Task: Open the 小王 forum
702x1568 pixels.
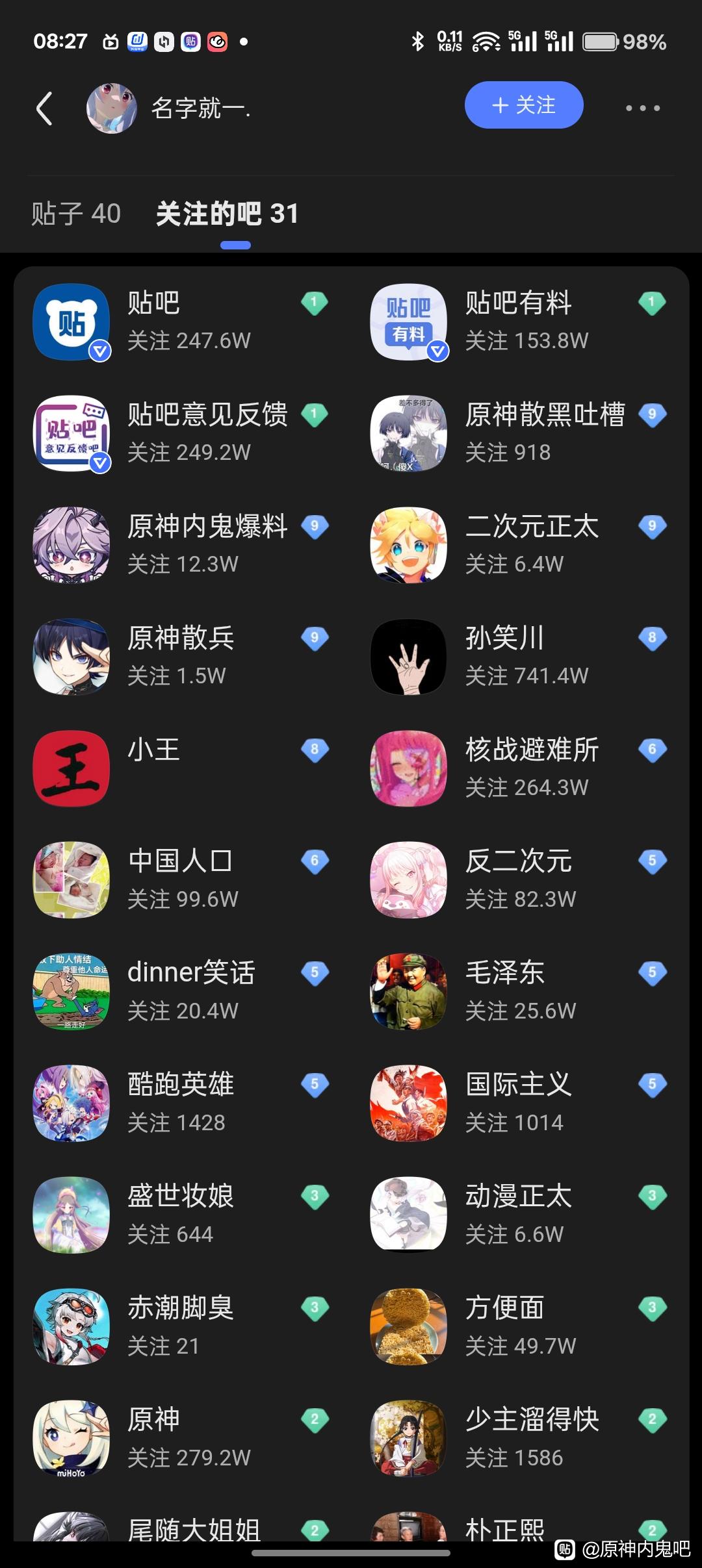Action: coord(153,751)
